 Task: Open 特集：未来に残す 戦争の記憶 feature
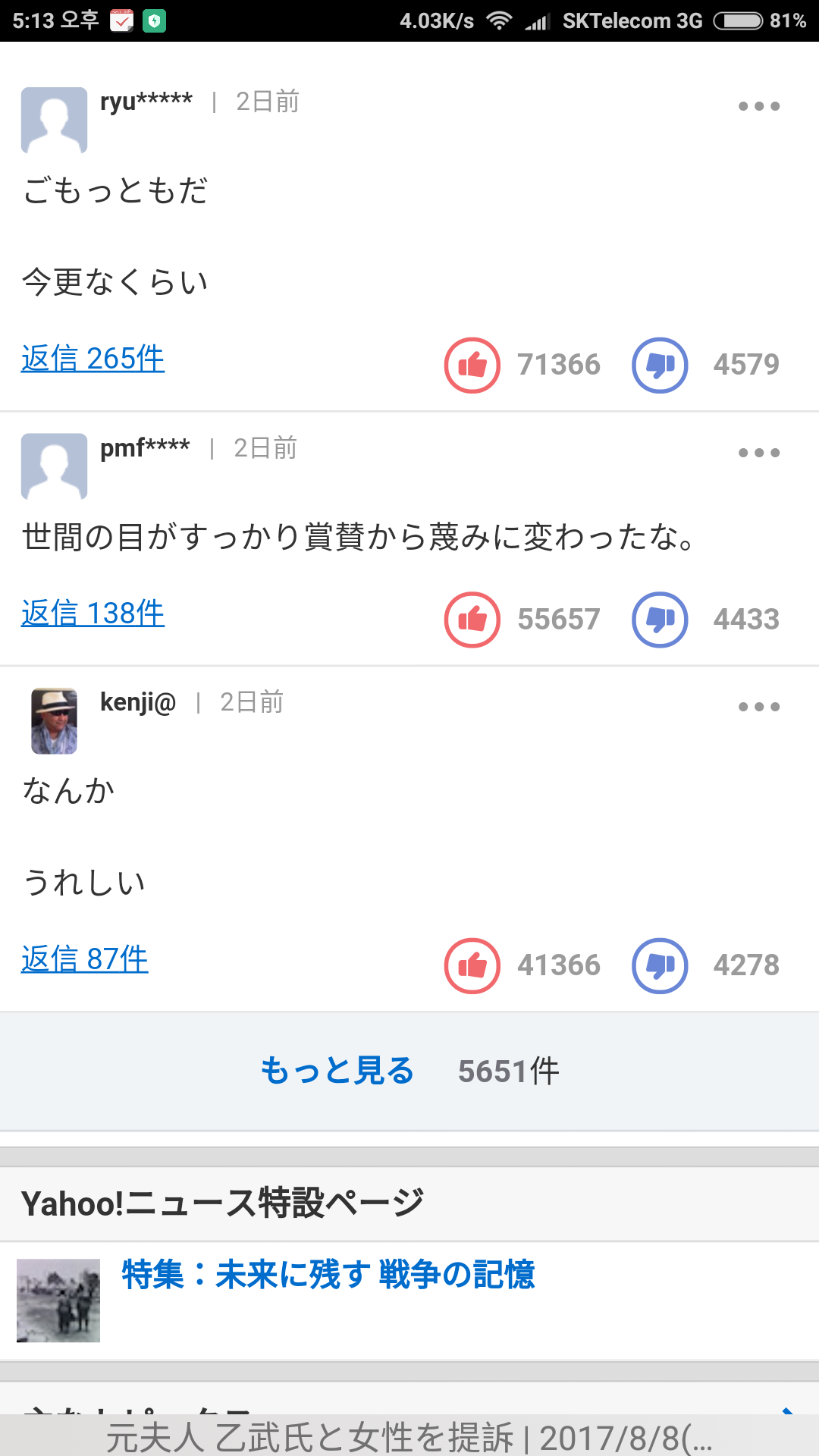tap(328, 1274)
